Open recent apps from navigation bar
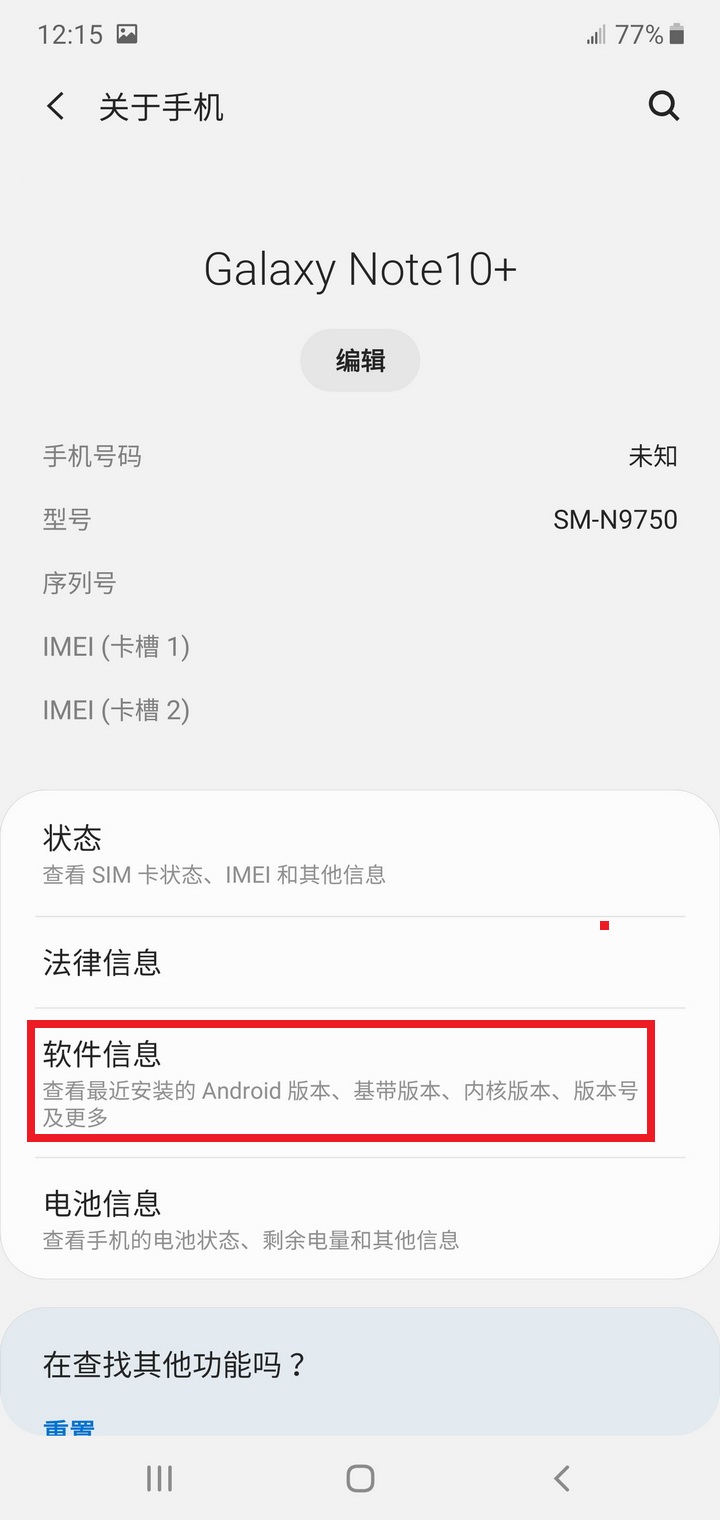720x1520 pixels. coord(159,1478)
